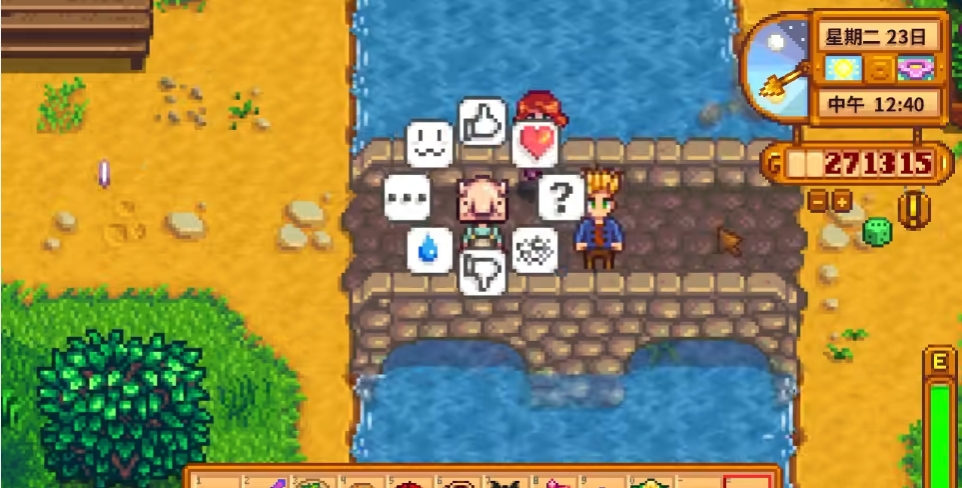Select the thumbs-down emote
This screenshot has height=488, width=962.
point(482,272)
